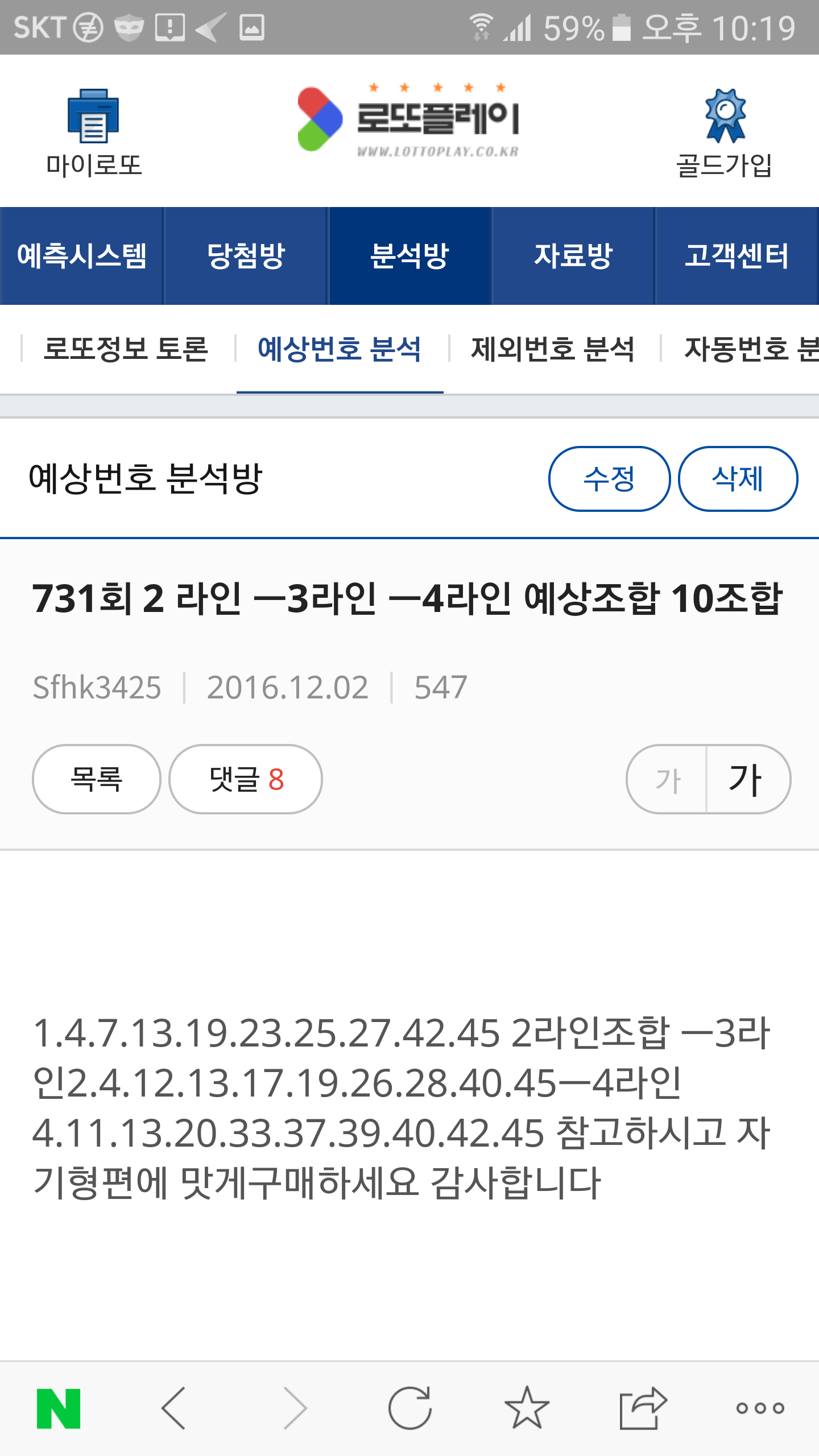The image size is (819, 1456).
Task: Open 마이로또 printer icon
Action: pos(93,117)
